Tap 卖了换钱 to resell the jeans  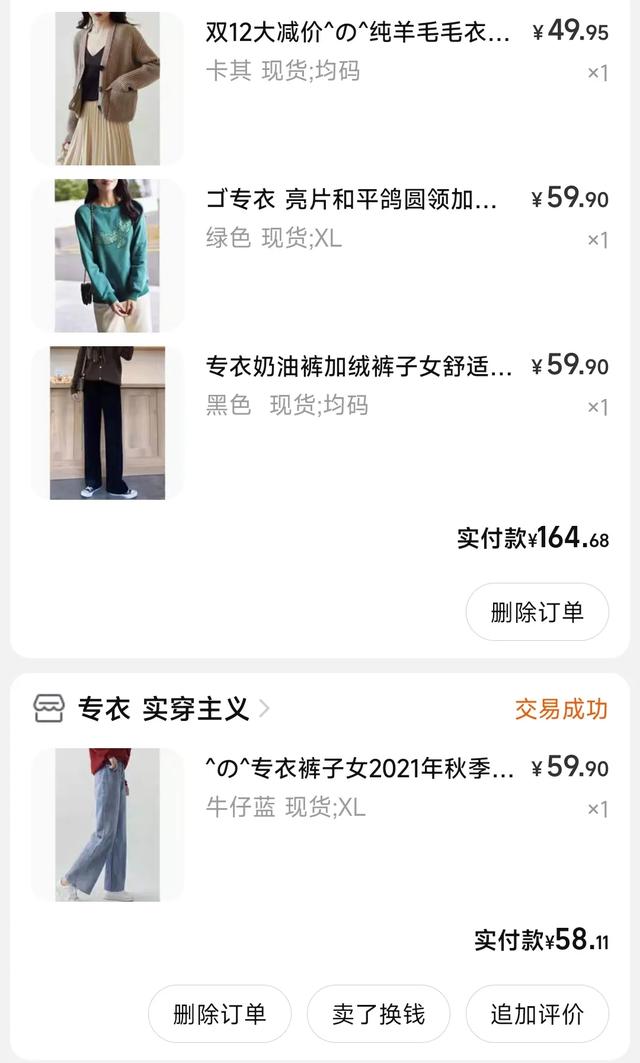pos(378,1014)
